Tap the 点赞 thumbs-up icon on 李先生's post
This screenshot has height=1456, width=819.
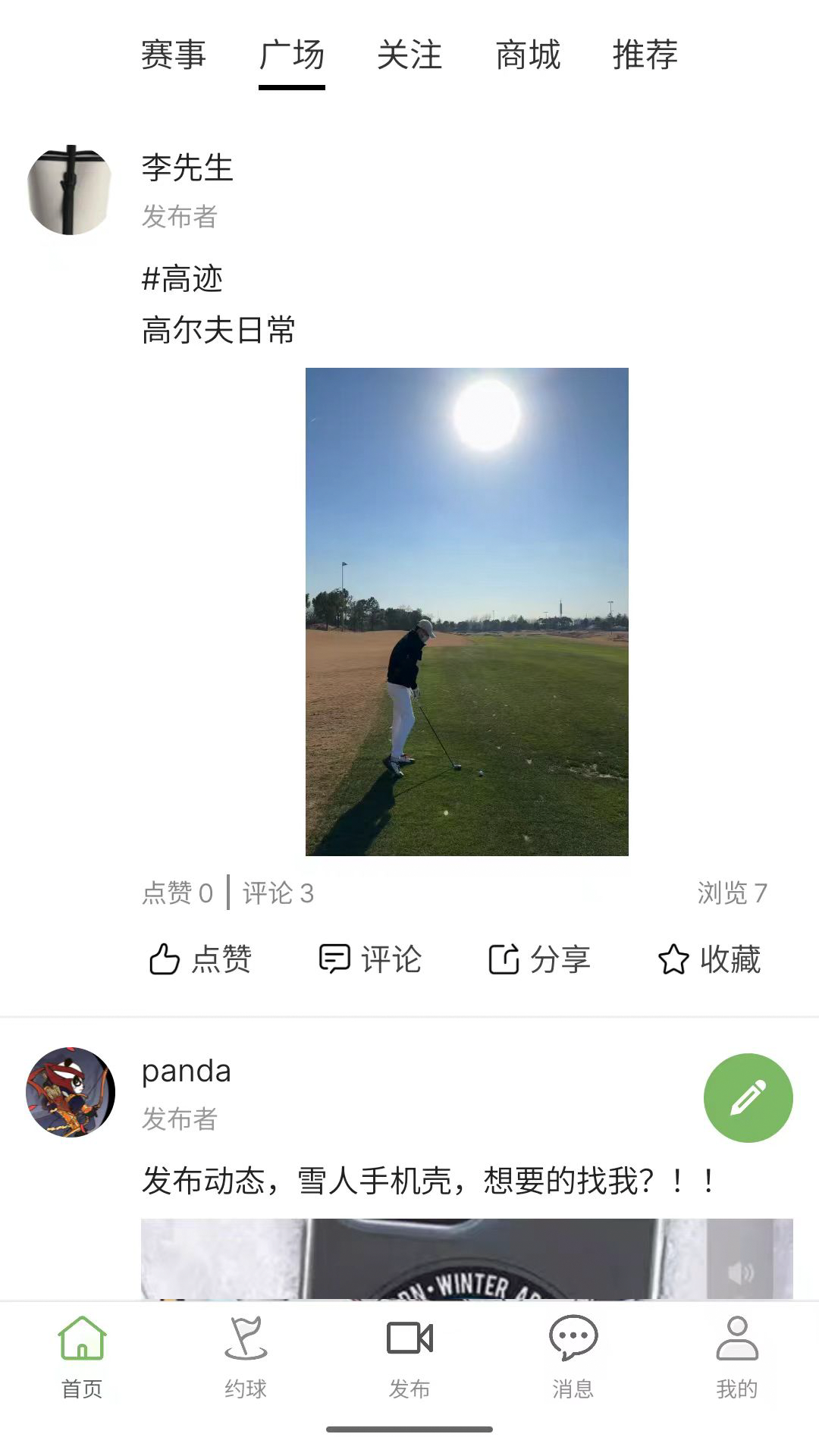tap(167, 959)
